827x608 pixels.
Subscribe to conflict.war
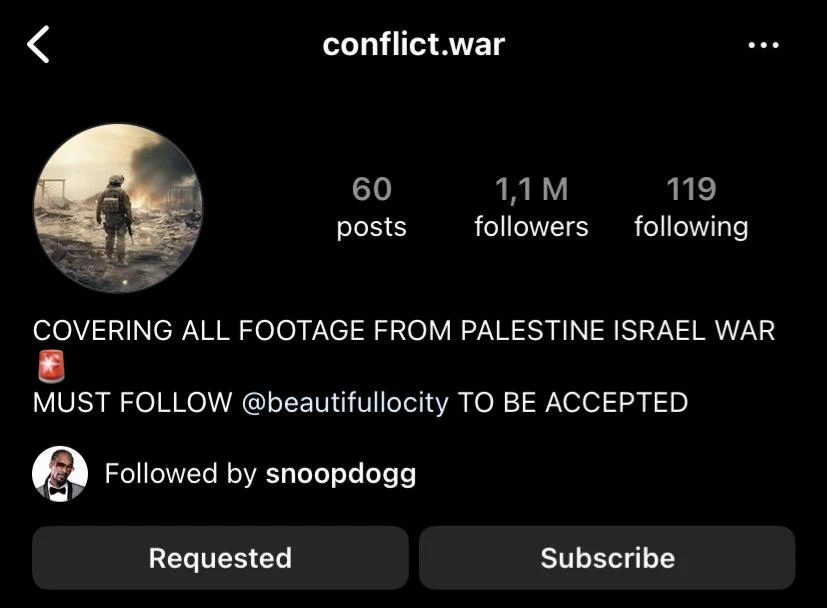pos(607,558)
